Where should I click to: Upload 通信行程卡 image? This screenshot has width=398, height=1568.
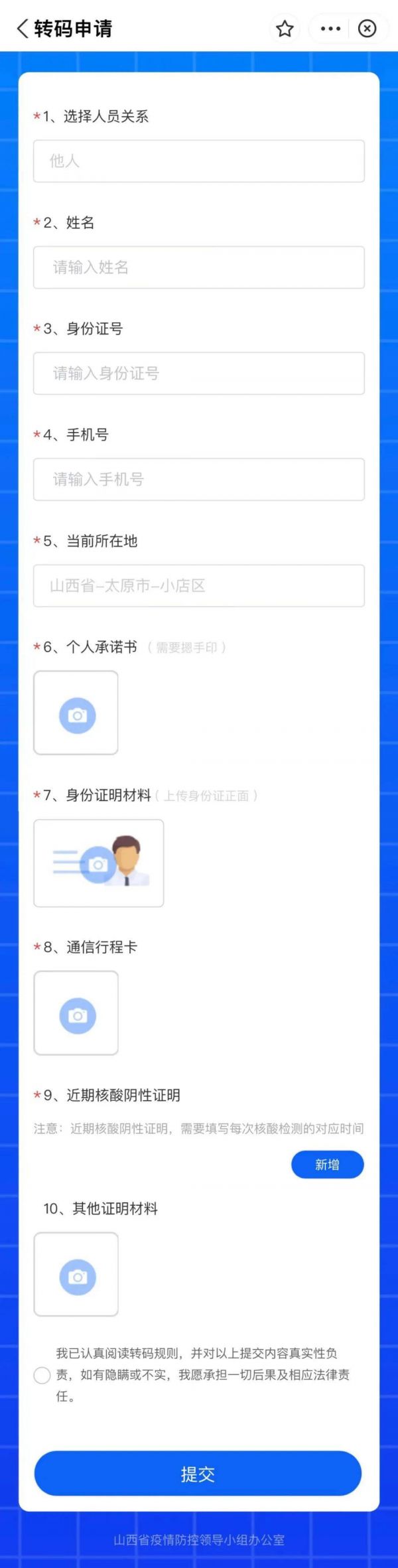(x=76, y=1013)
